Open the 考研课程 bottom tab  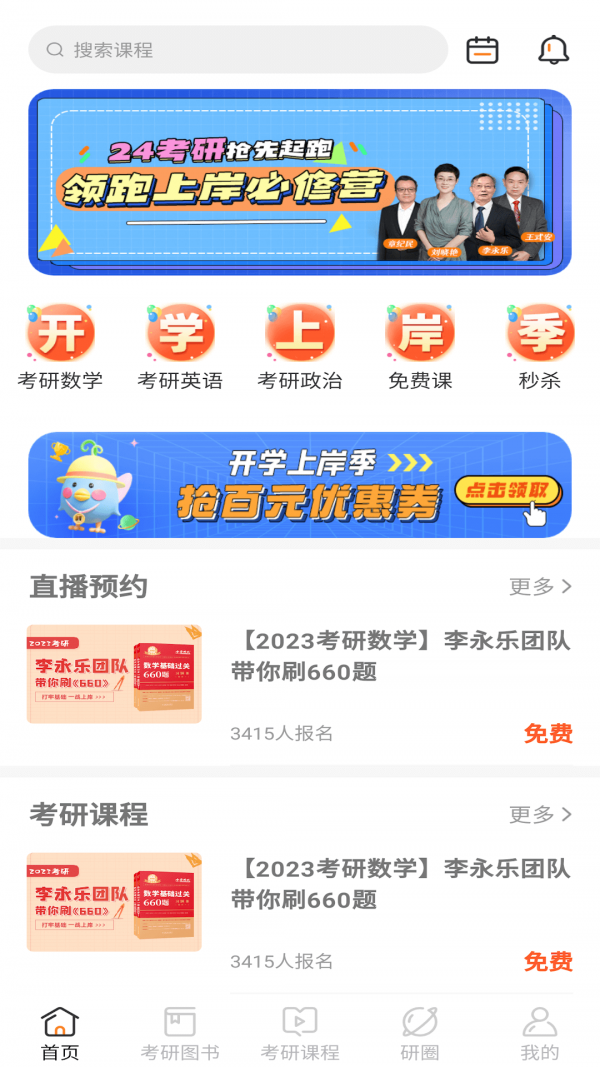pos(300,1034)
